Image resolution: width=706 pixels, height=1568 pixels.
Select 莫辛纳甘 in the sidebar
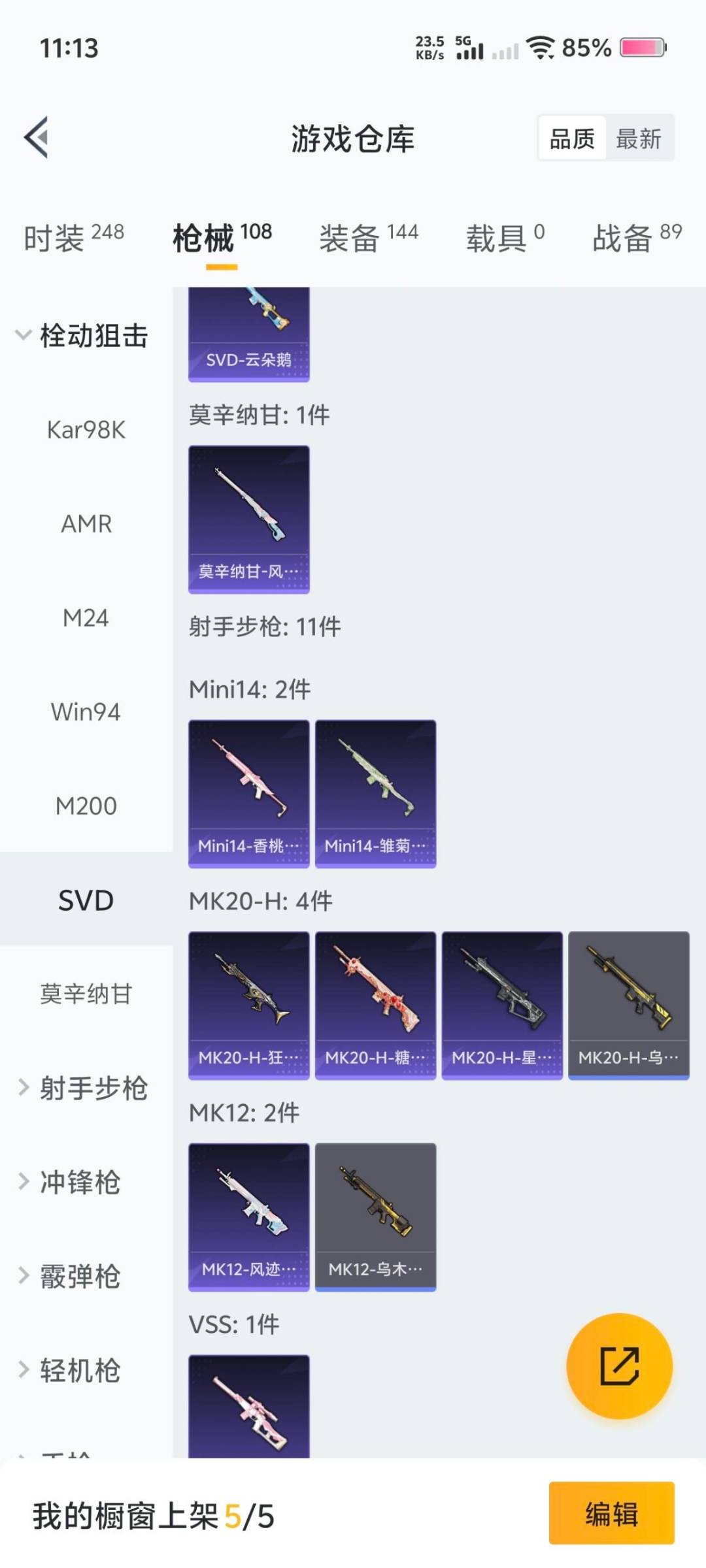point(86,994)
